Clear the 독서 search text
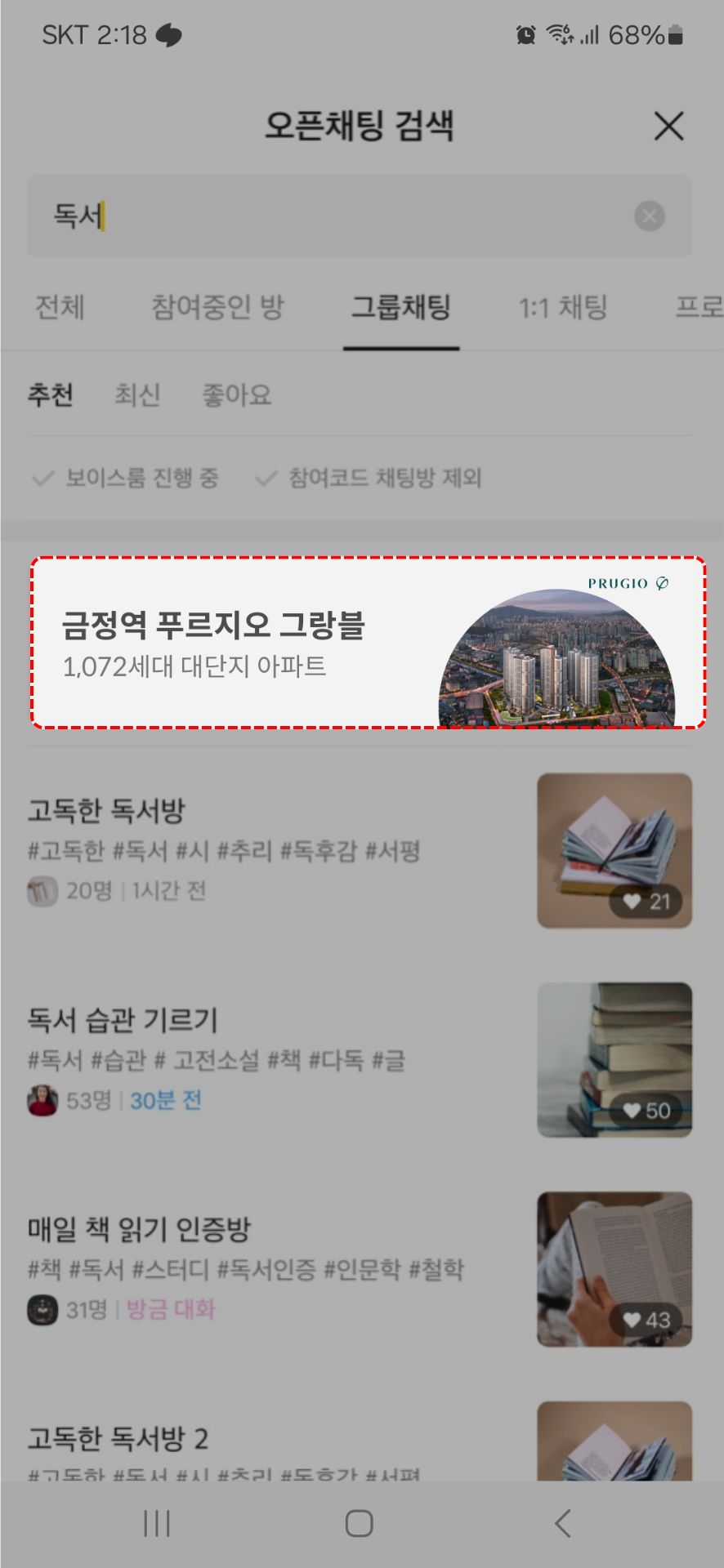This screenshot has height=1568, width=724. pyautogui.click(x=650, y=216)
